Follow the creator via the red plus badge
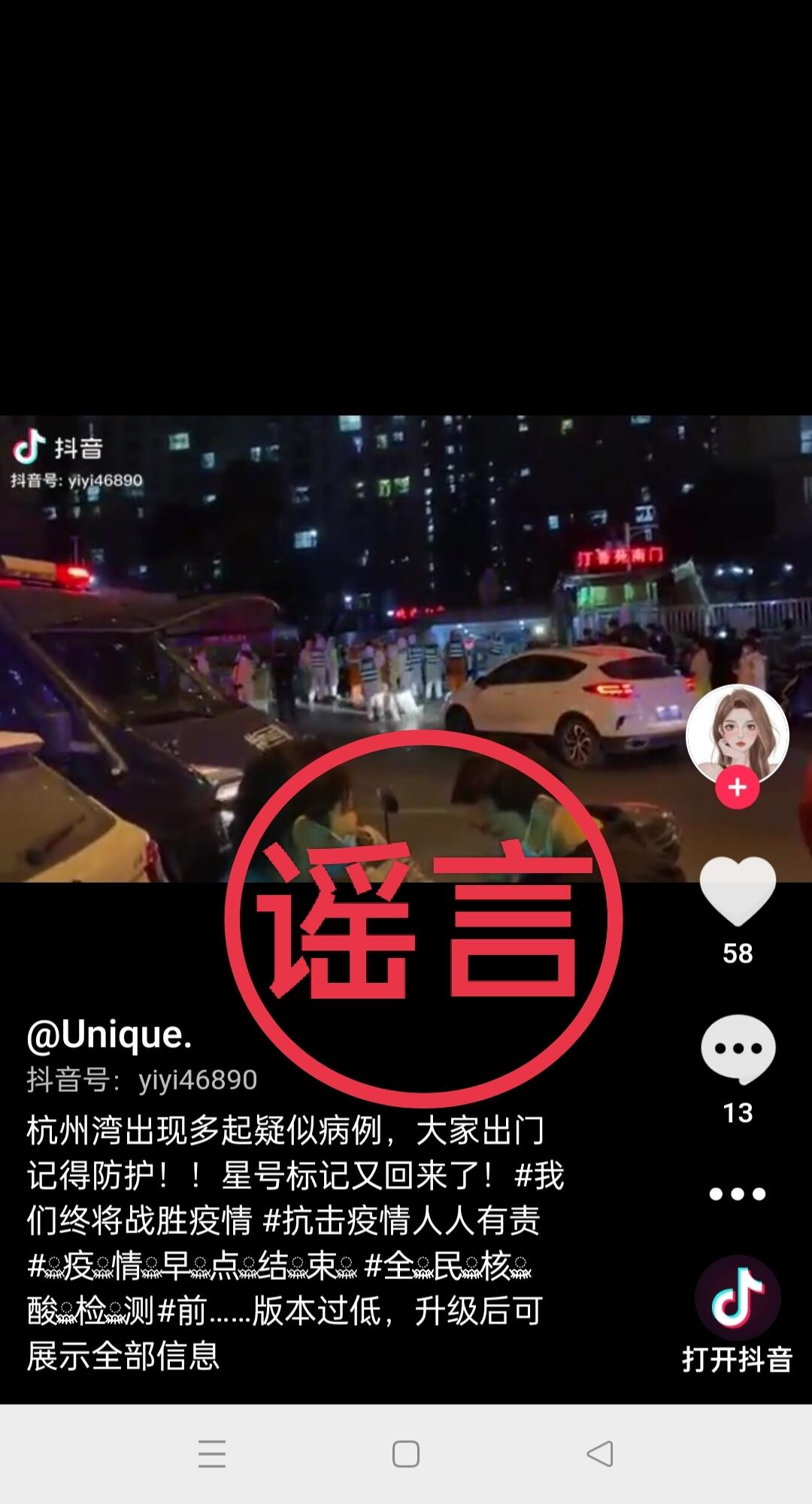This screenshot has width=812, height=1504. point(737,787)
